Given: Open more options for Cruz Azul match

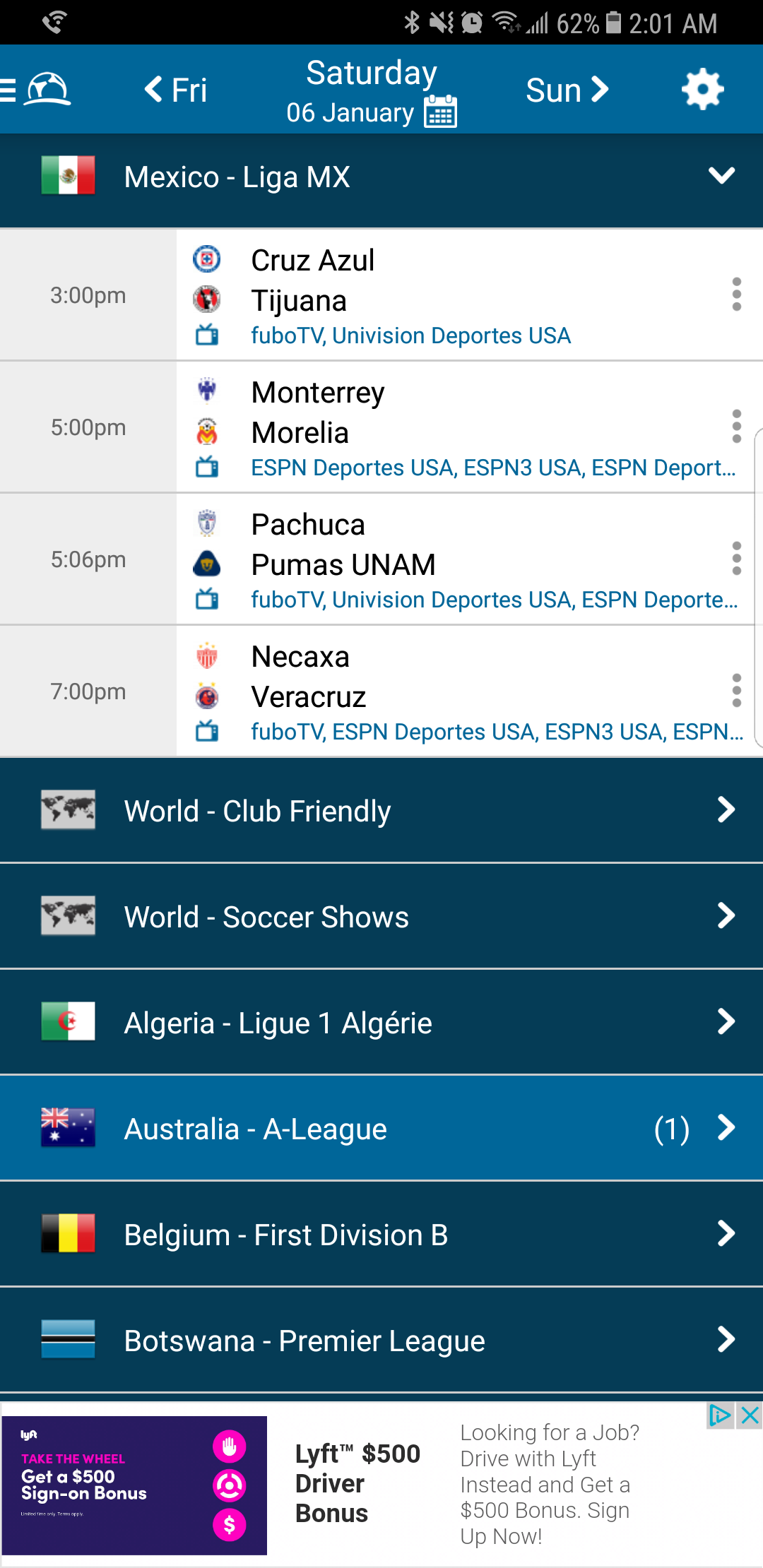Looking at the screenshot, I should (736, 295).
